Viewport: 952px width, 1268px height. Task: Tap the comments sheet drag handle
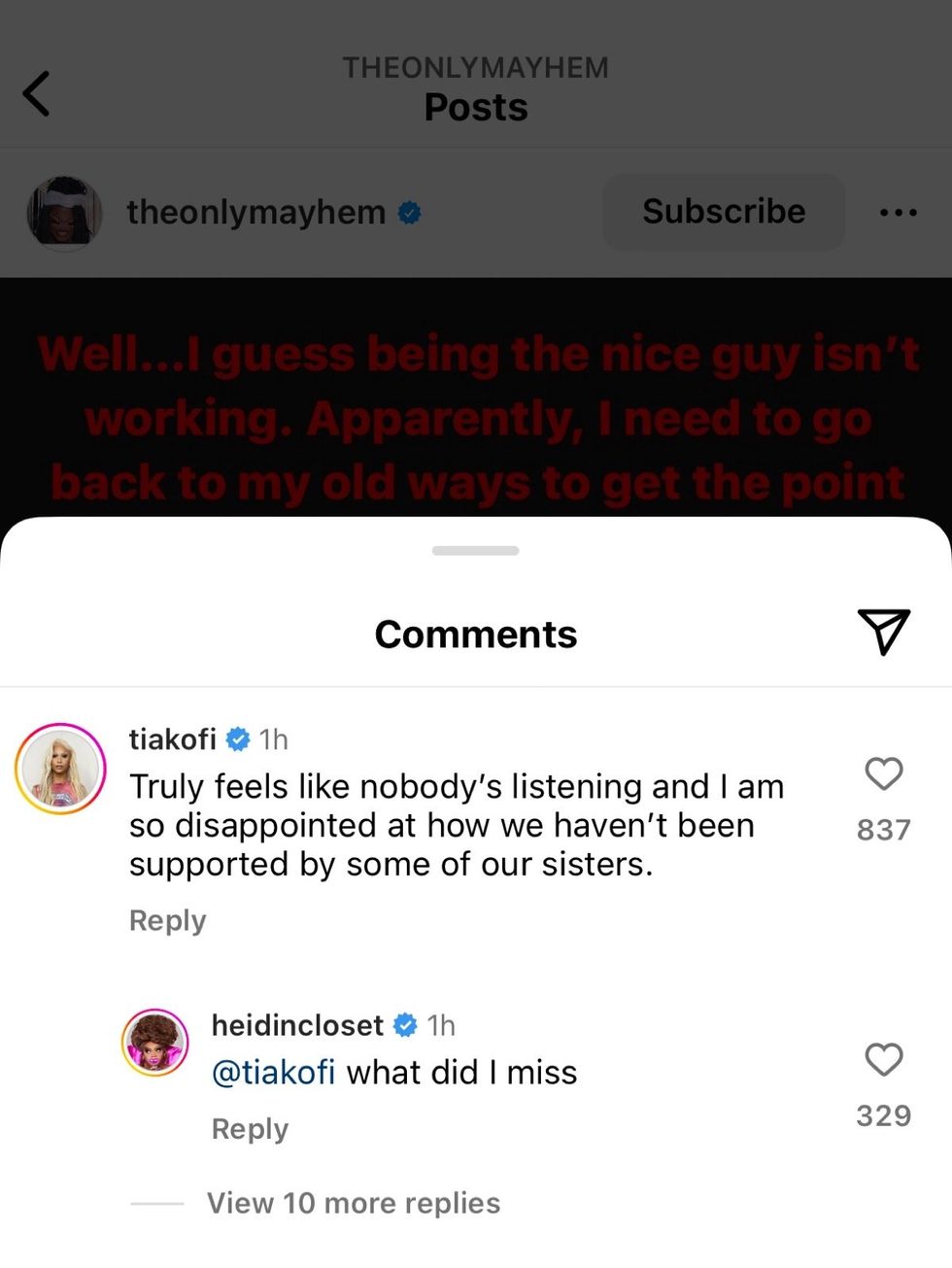[x=475, y=551]
